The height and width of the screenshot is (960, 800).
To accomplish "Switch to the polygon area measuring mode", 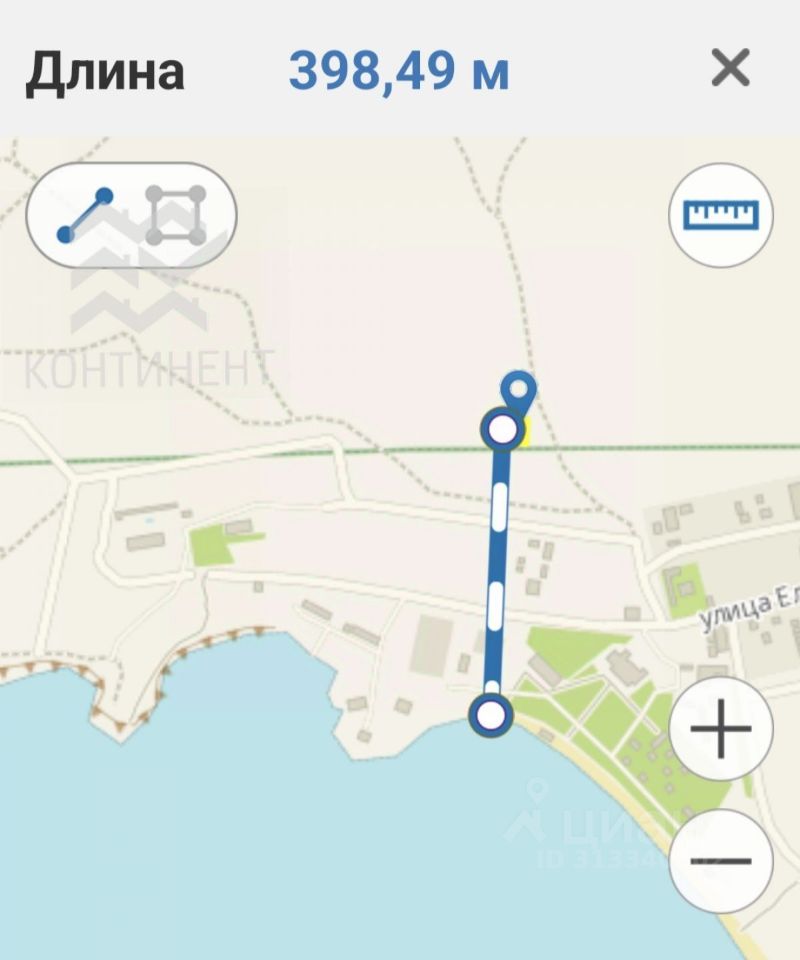I will tap(176, 216).
